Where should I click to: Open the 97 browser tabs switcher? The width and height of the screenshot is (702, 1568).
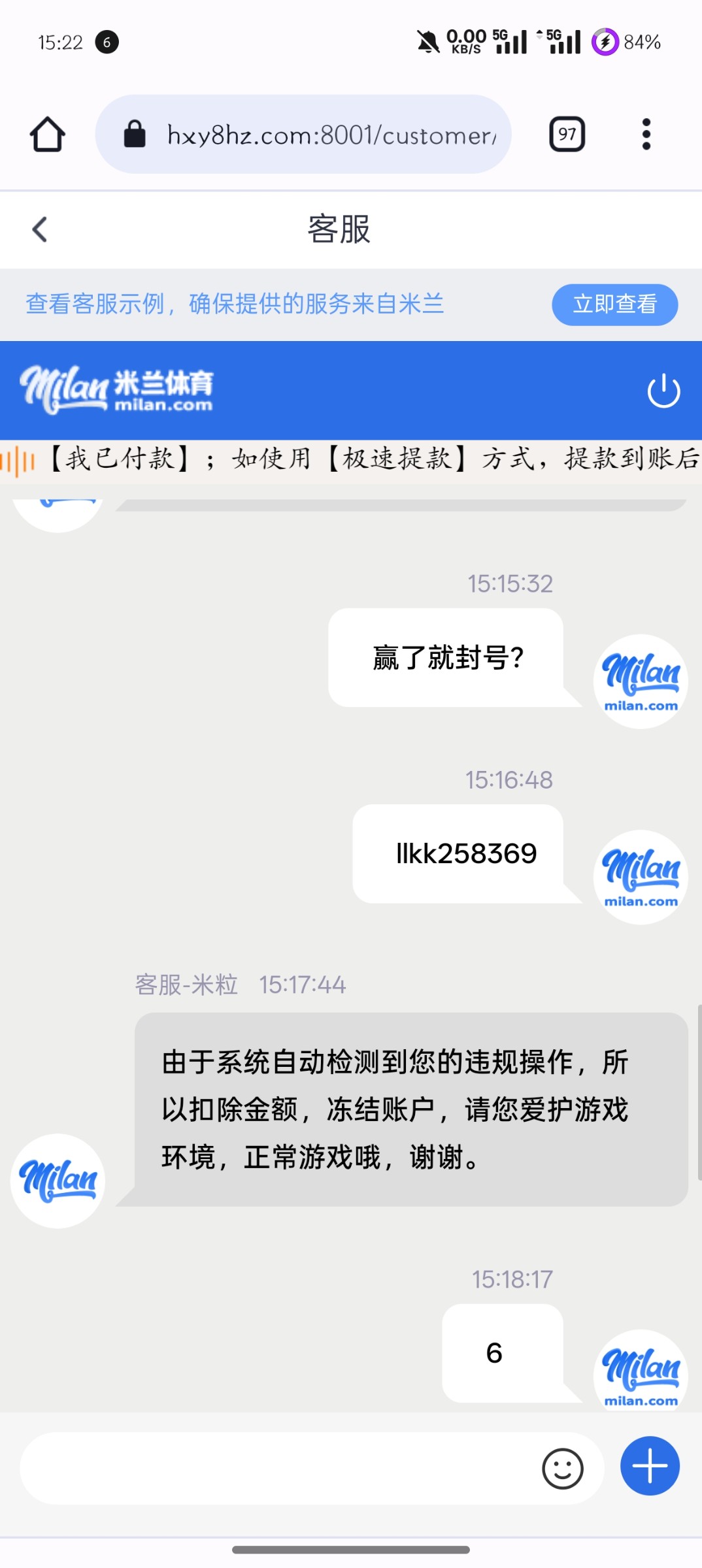click(x=567, y=135)
